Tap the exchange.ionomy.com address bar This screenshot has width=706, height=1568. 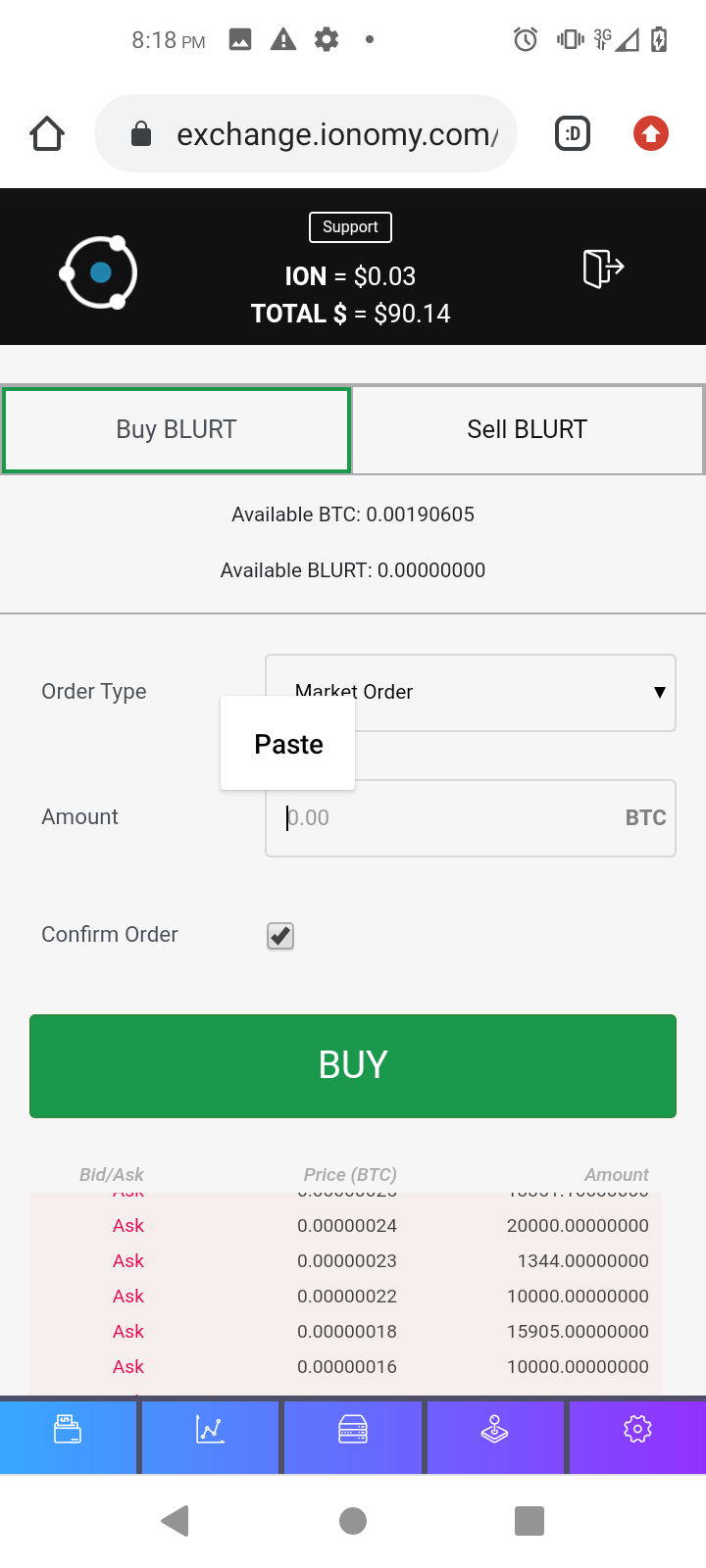pos(306,133)
